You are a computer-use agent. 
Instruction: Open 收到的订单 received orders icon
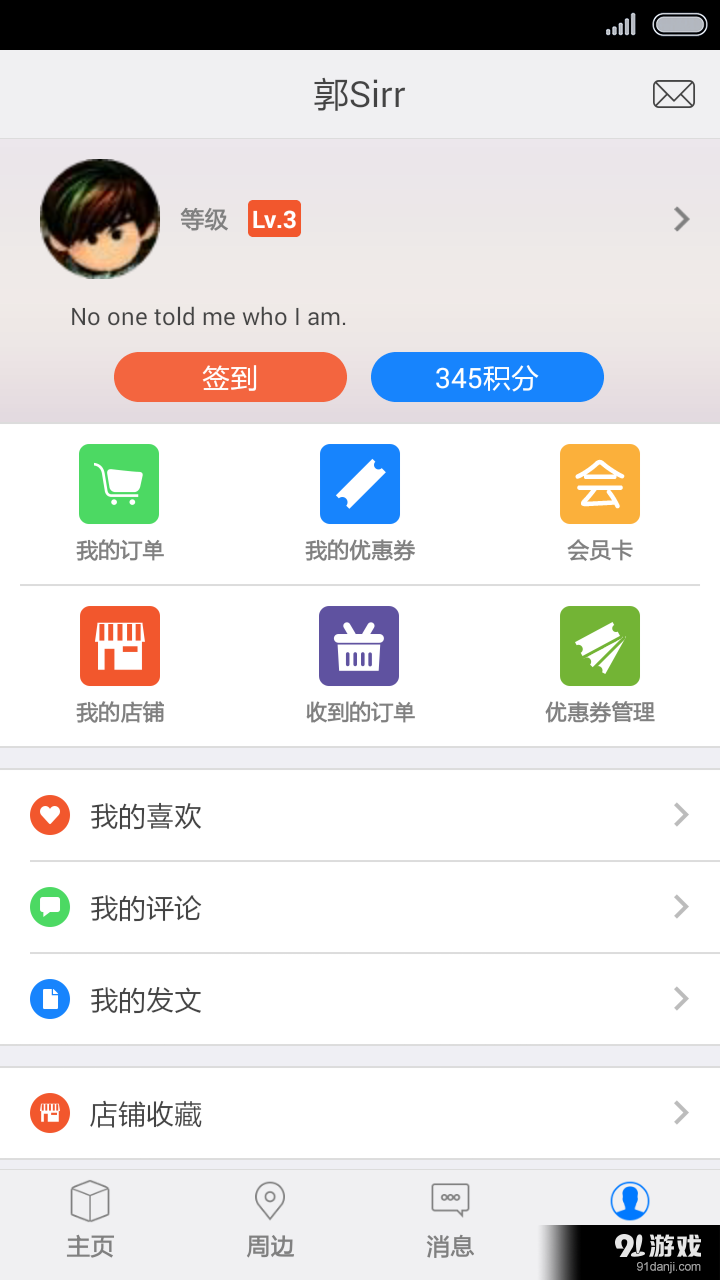(360, 645)
